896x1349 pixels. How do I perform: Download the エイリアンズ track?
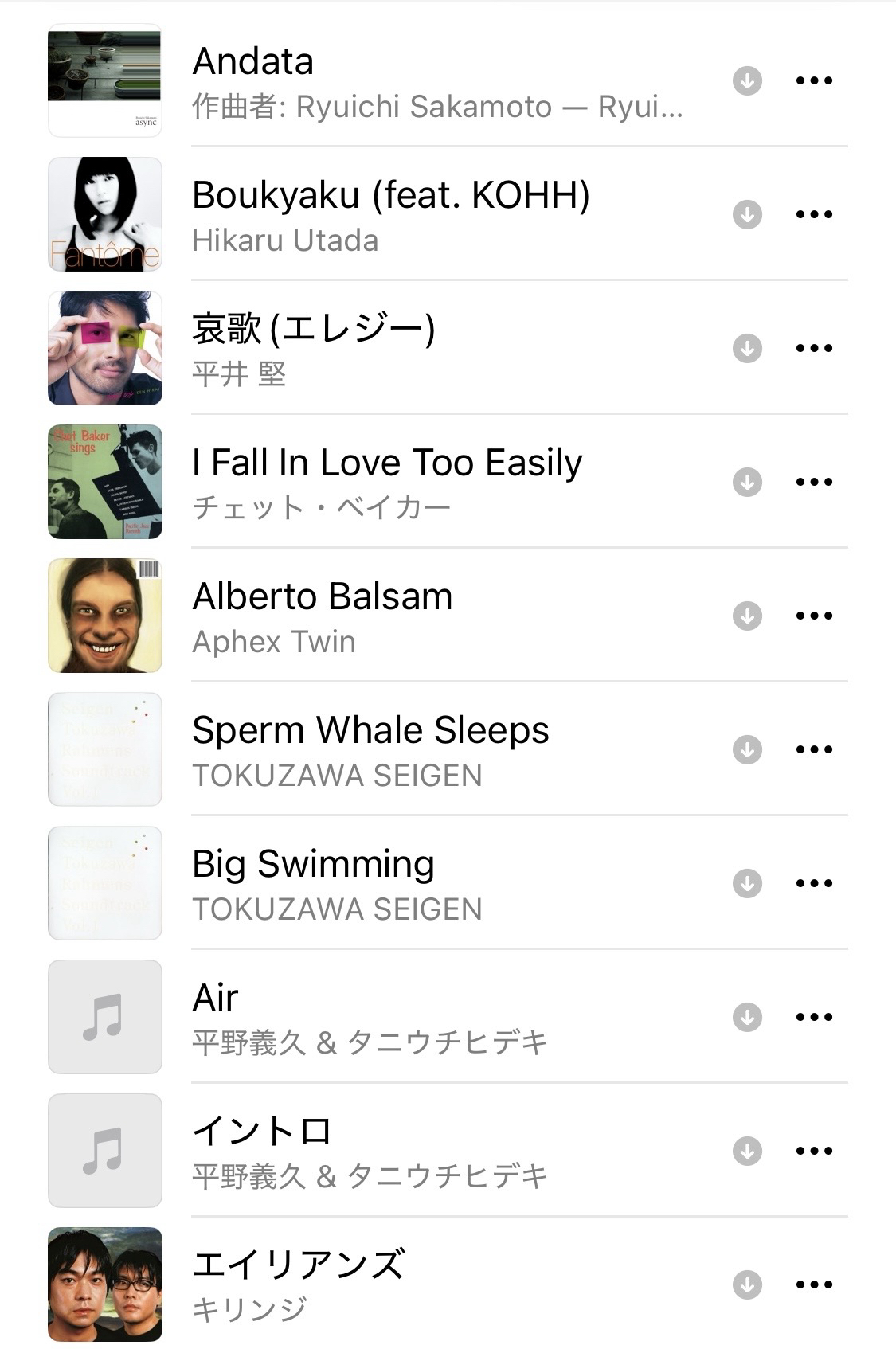747,1284
